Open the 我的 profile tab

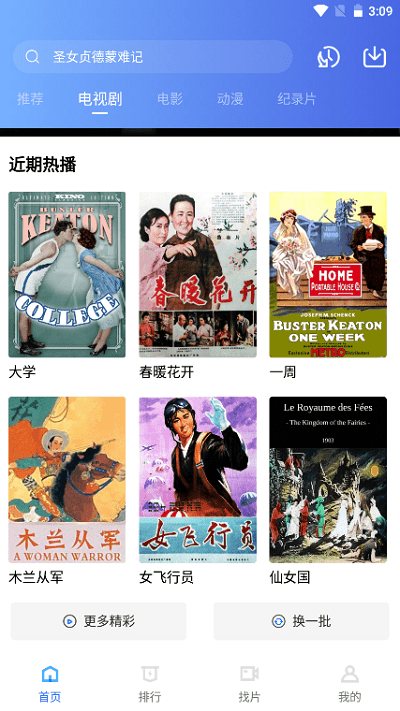click(x=350, y=684)
